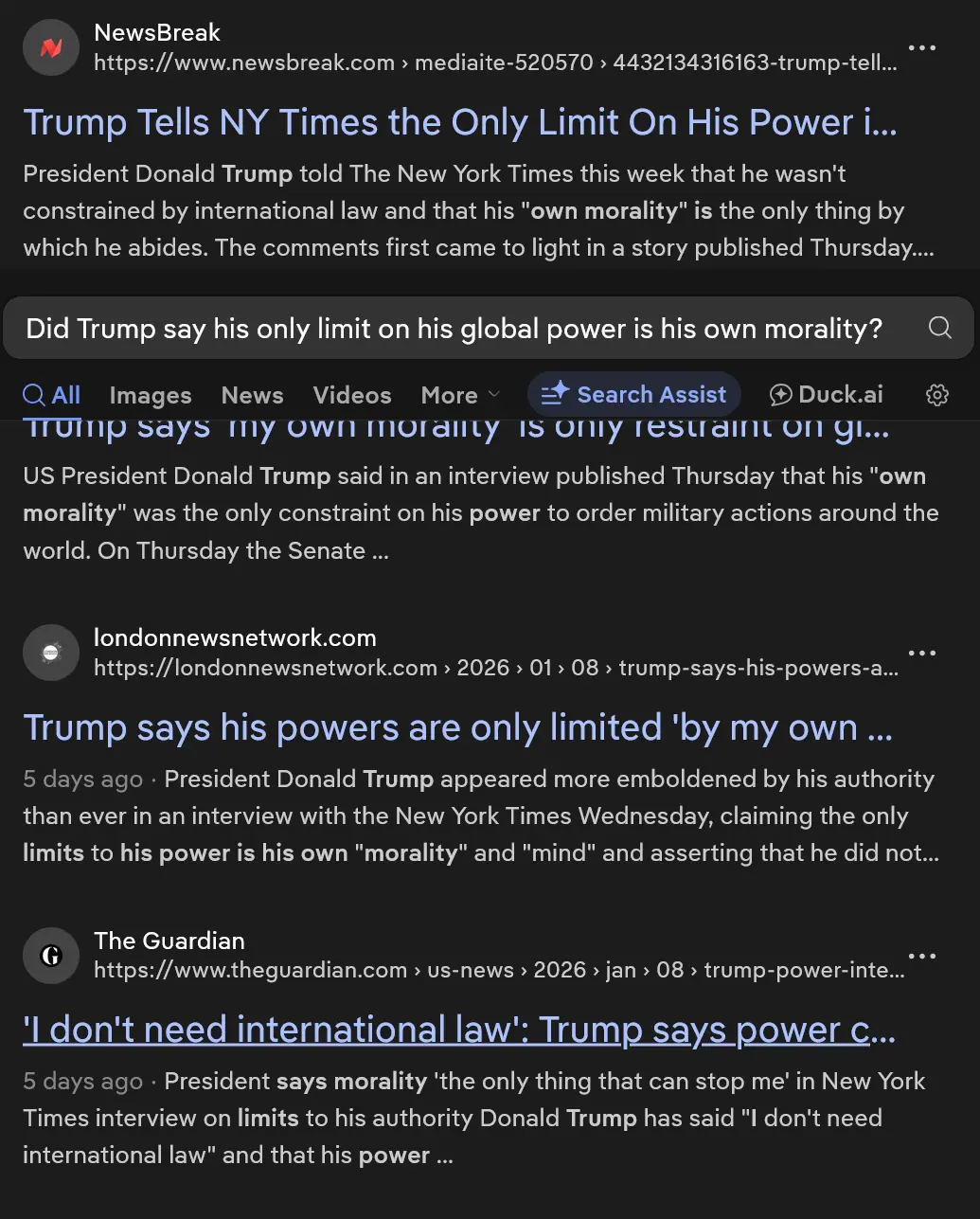
Task: Switch to the News tab
Action: point(252,395)
